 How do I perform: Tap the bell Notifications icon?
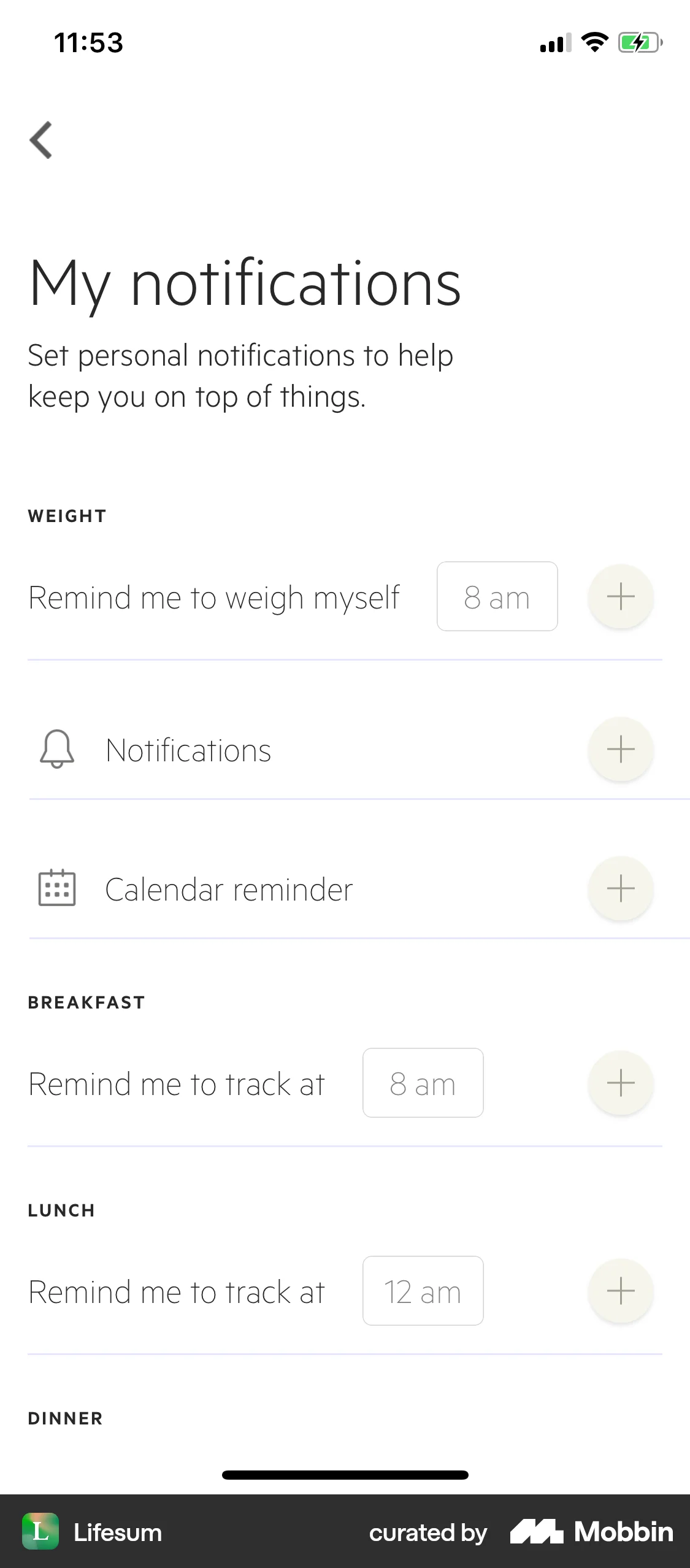(x=56, y=749)
